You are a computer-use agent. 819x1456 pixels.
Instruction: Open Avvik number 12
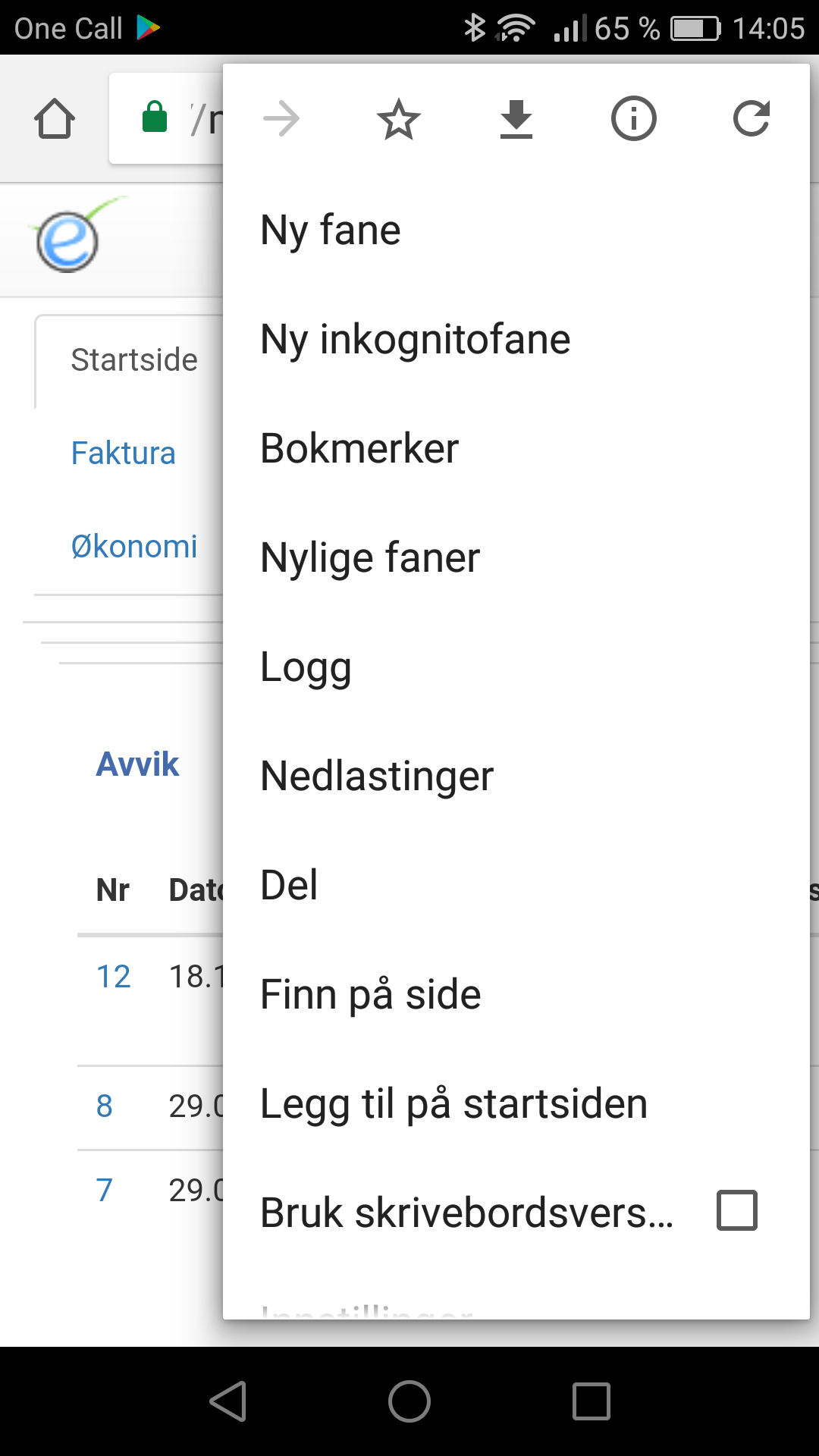click(113, 977)
